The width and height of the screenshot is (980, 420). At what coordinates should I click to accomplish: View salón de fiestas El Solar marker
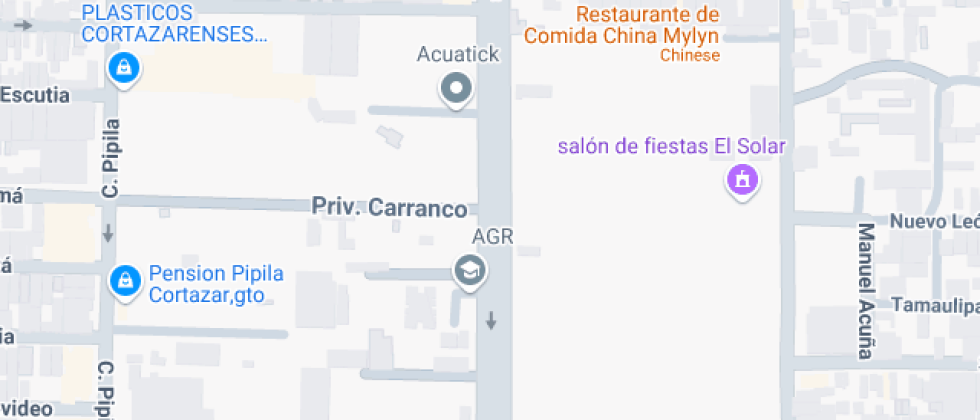(x=742, y=180)
